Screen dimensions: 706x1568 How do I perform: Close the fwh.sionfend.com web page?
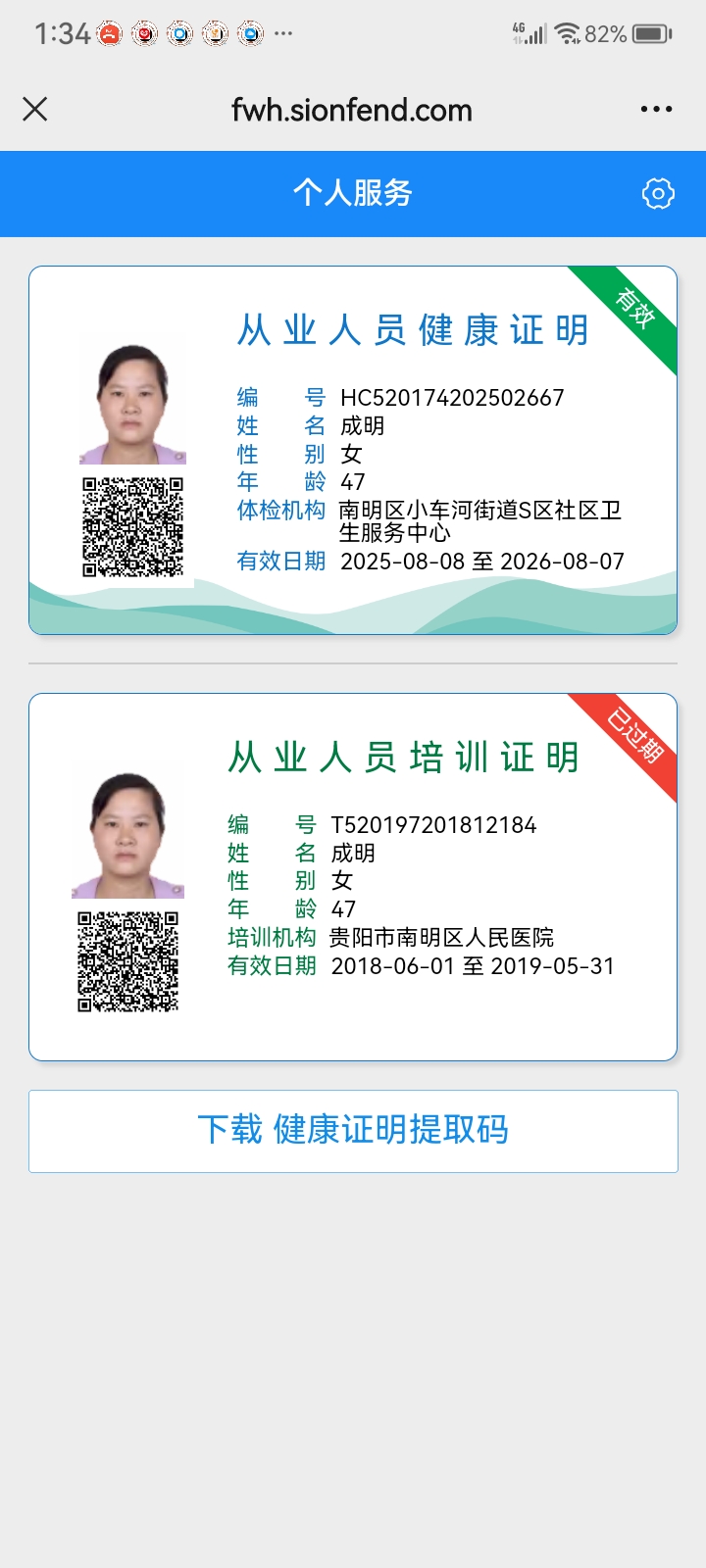35,109
